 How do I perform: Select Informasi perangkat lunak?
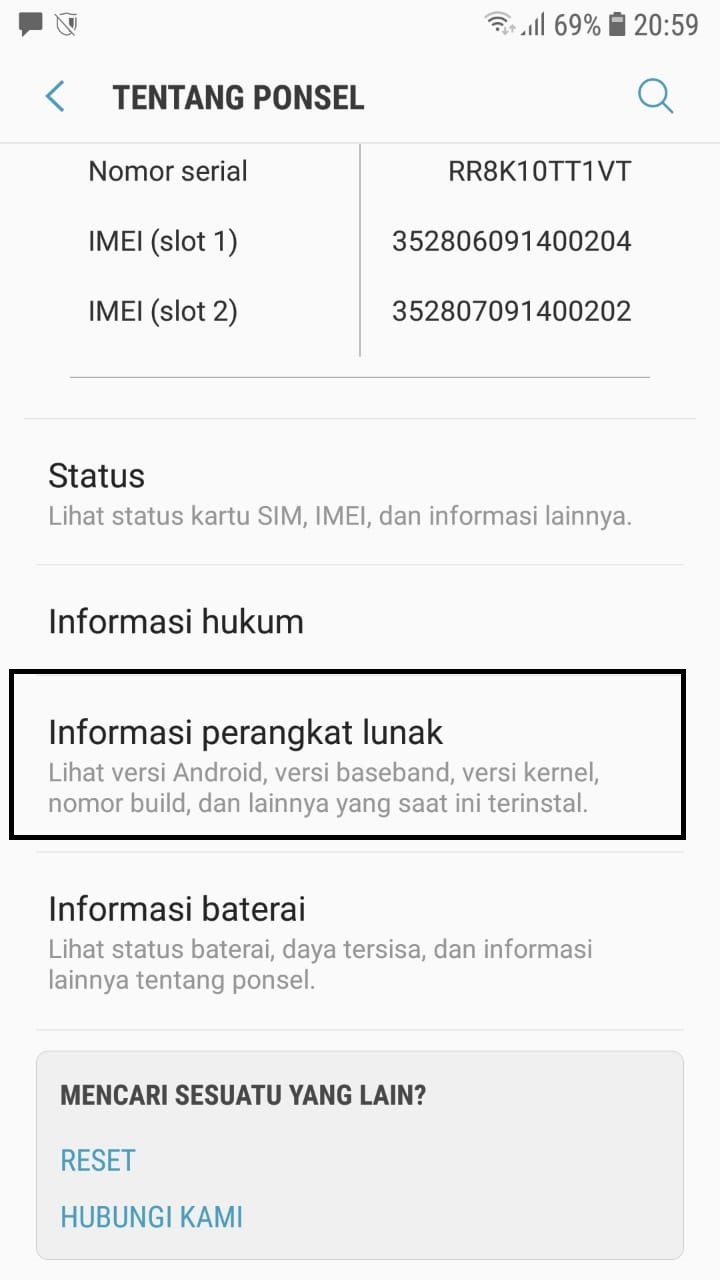(x=346, y=757)
